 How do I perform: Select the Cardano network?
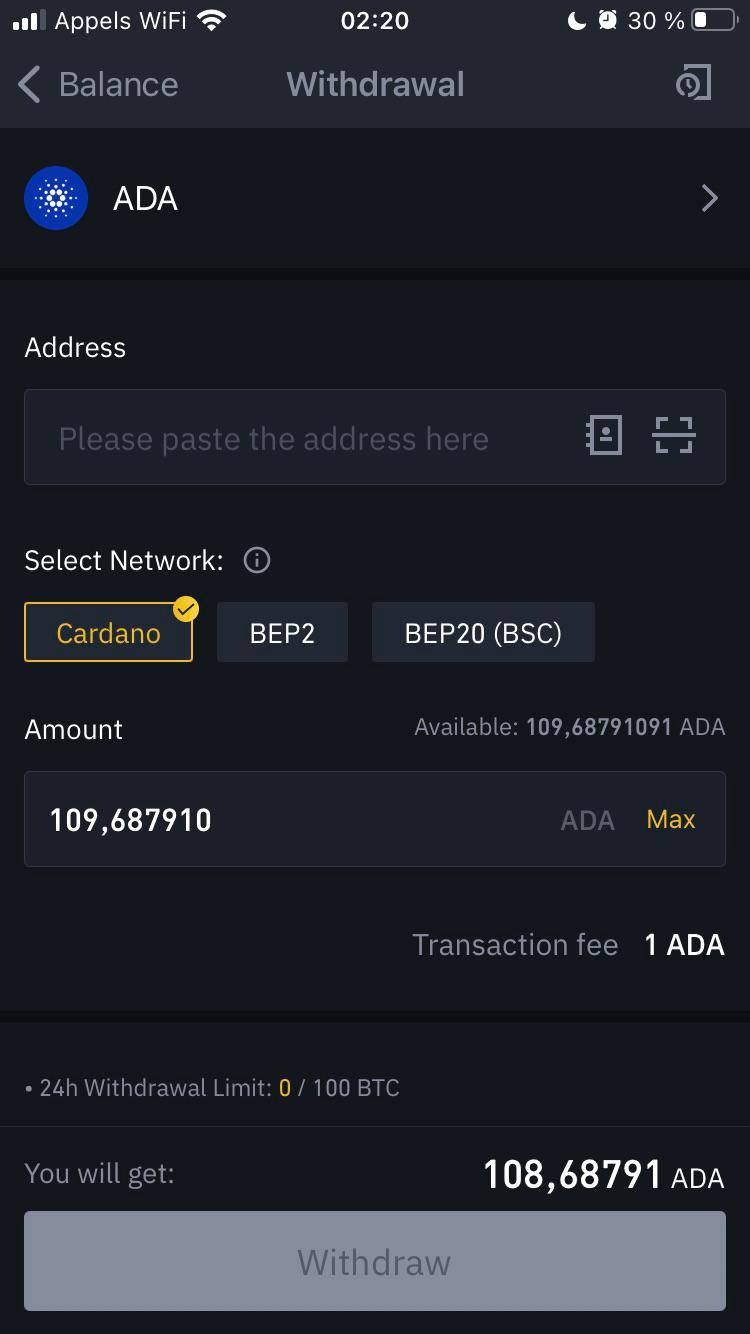pyautogui.click(x=108, y=632)
